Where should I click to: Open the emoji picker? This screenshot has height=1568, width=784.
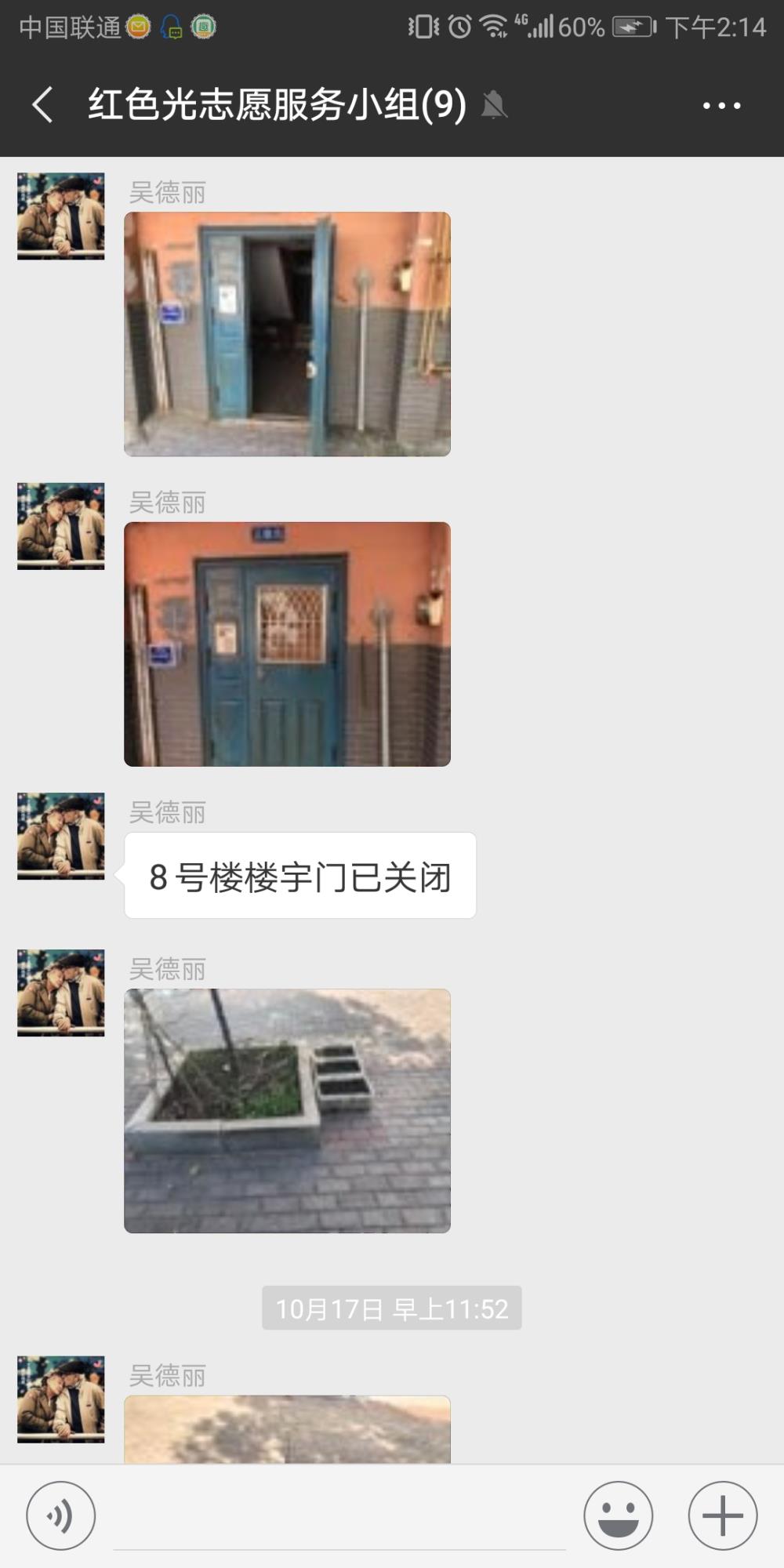[x=619, y=1515]
